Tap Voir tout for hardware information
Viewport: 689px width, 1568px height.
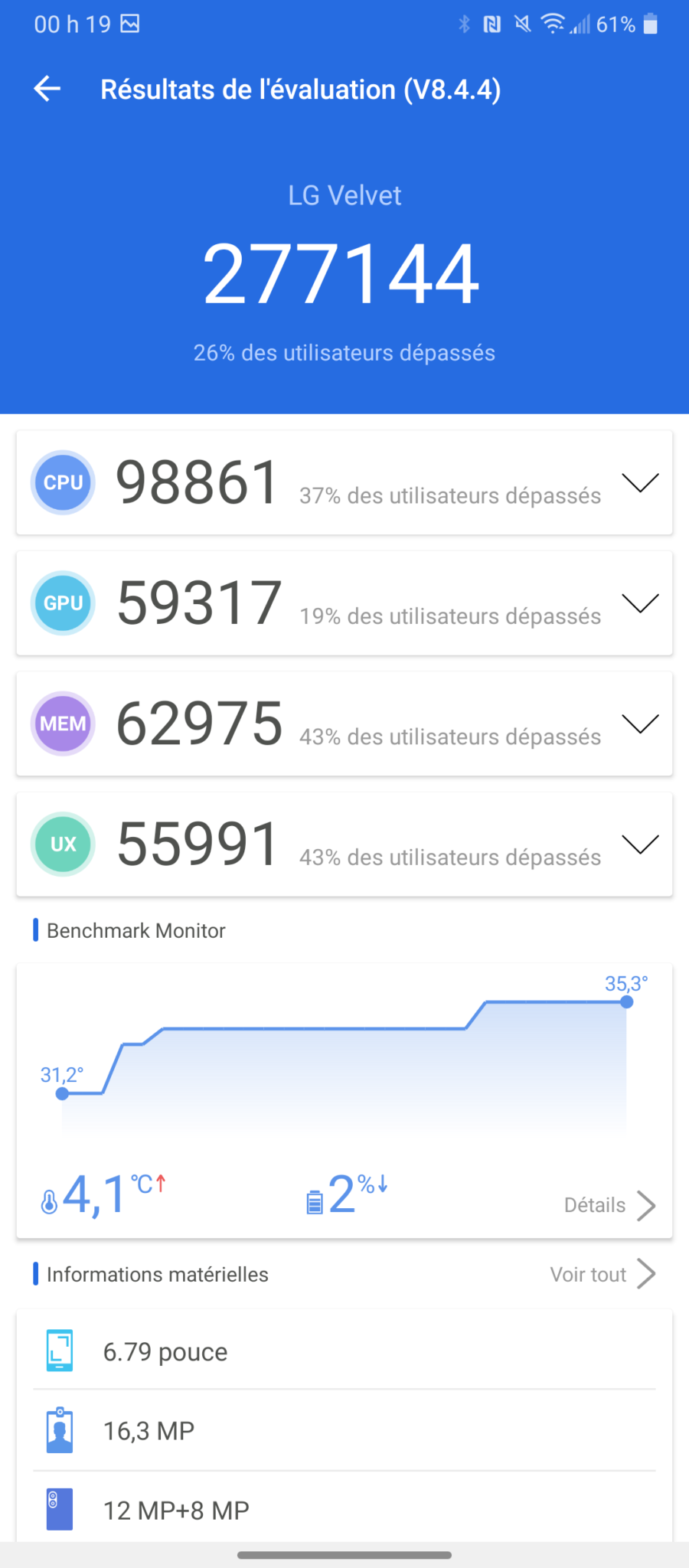click(602, 1274)
